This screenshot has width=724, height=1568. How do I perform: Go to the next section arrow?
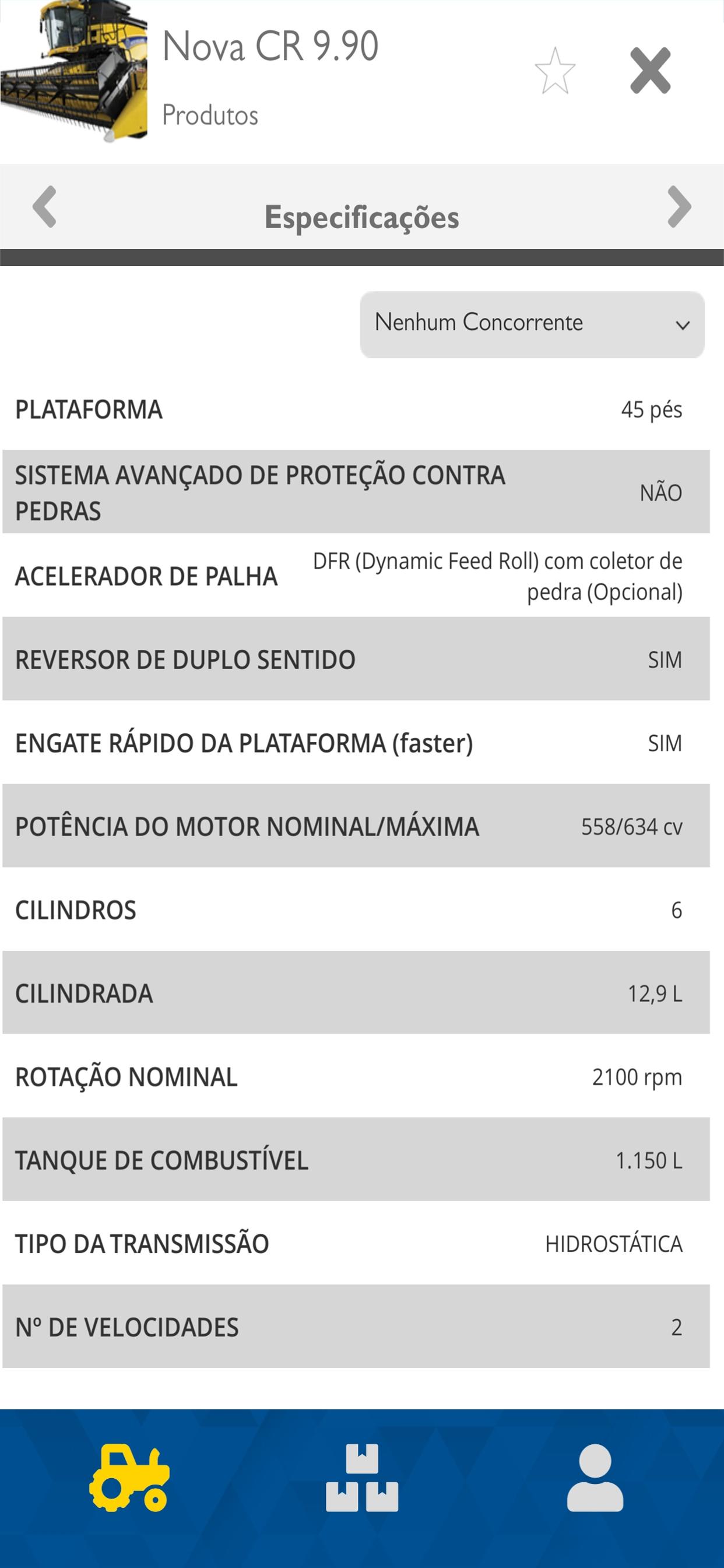click(x=679, y=207)
